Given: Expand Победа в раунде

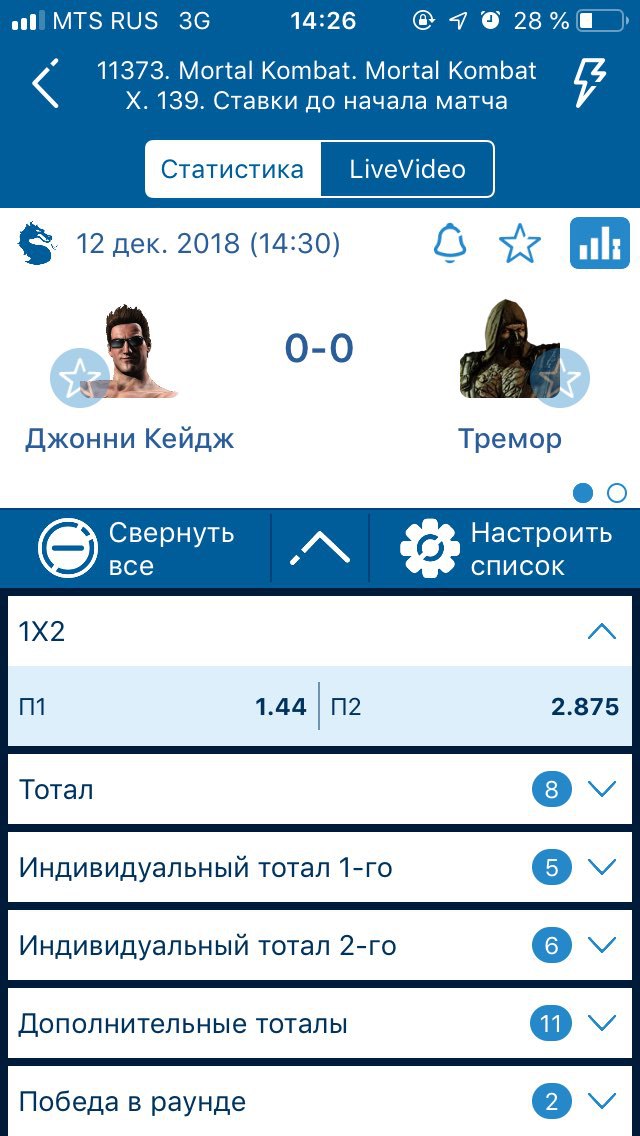Looking at the screenshot, I should (320, 1101).
